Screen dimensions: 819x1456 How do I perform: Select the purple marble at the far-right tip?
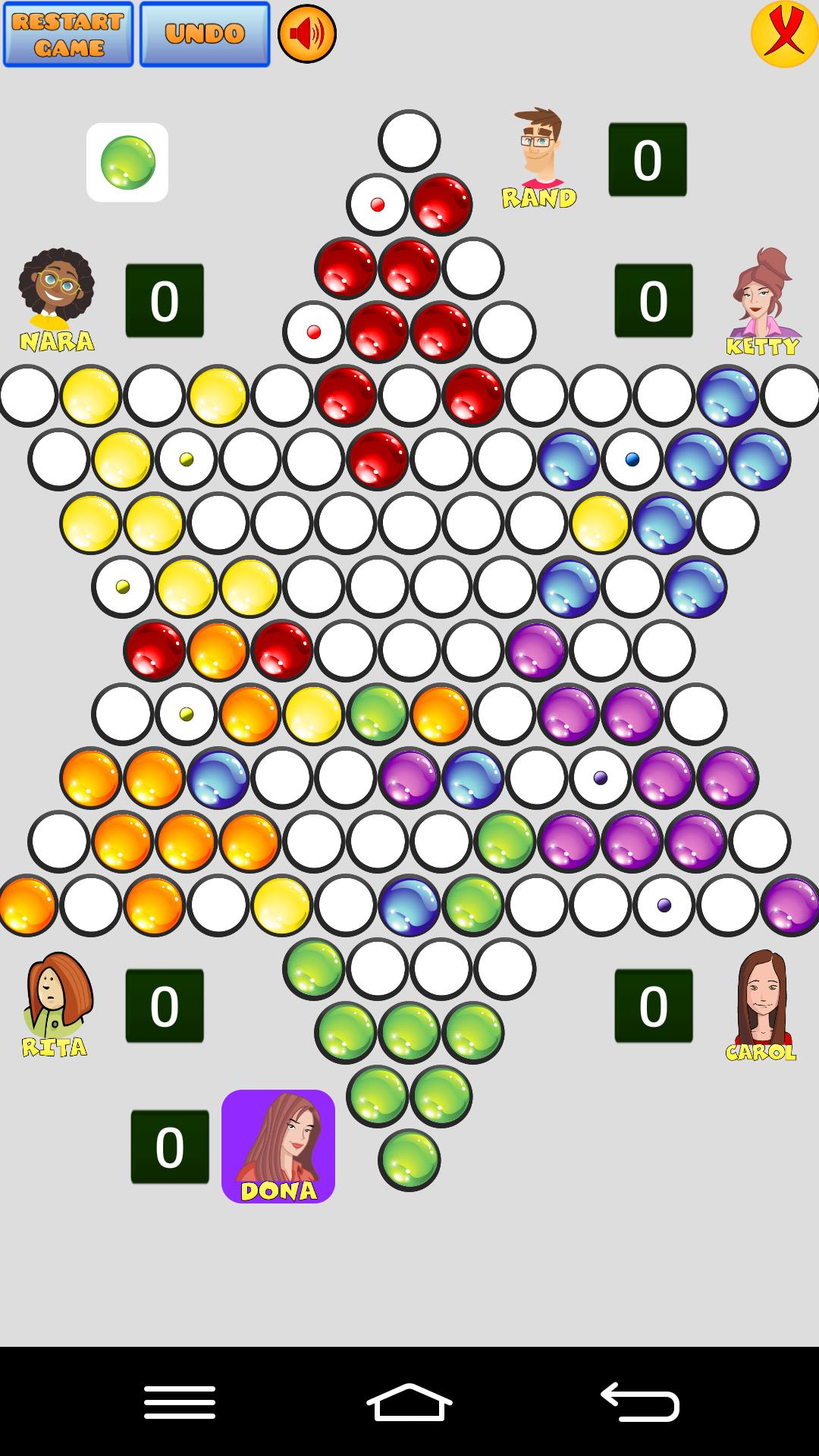(x=790, y=905)
